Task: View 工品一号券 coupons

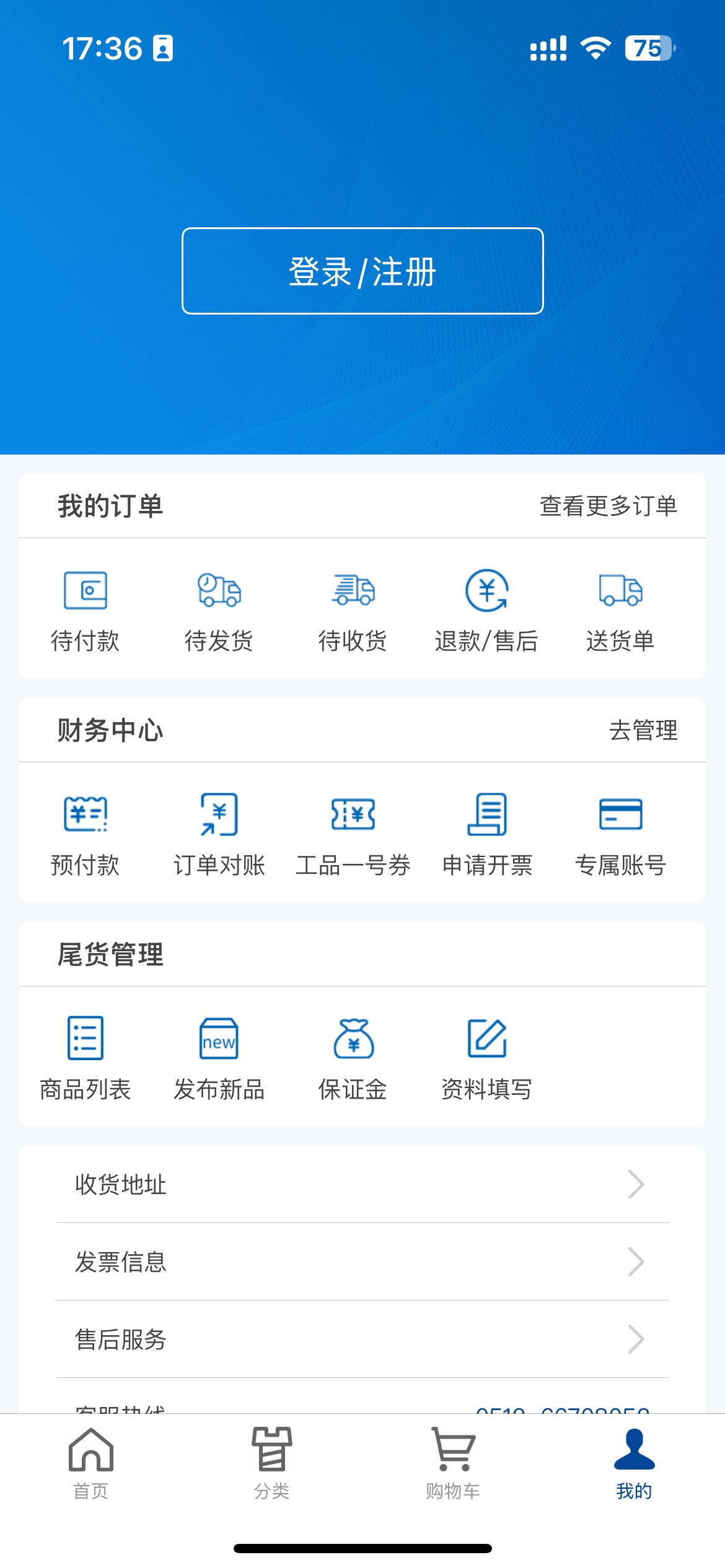Action: tap(353, 835)
